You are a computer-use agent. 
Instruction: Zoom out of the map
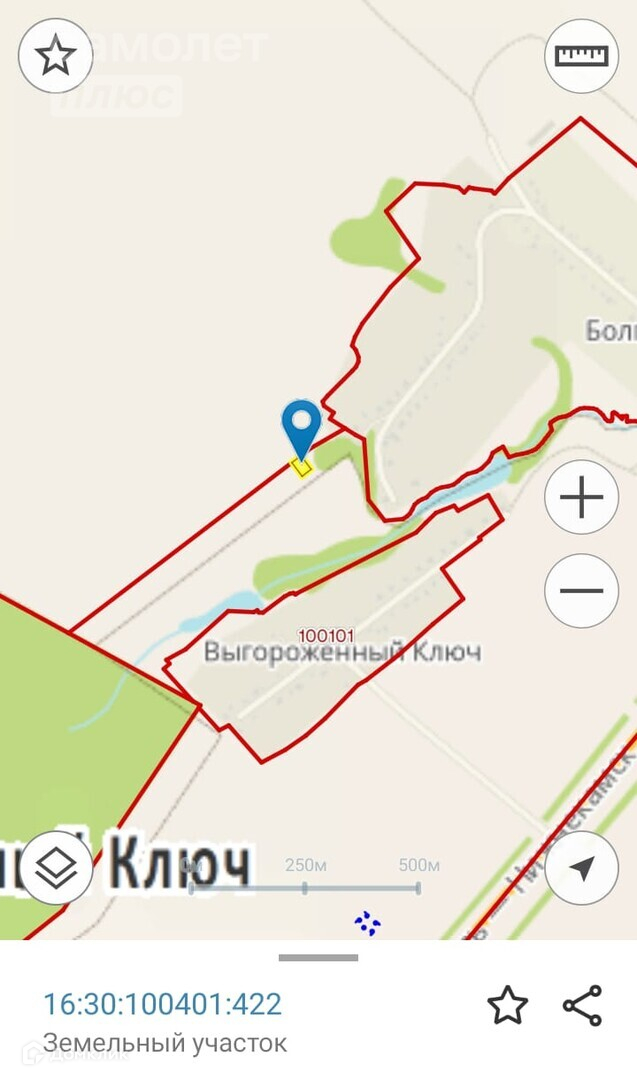[581, 591]
